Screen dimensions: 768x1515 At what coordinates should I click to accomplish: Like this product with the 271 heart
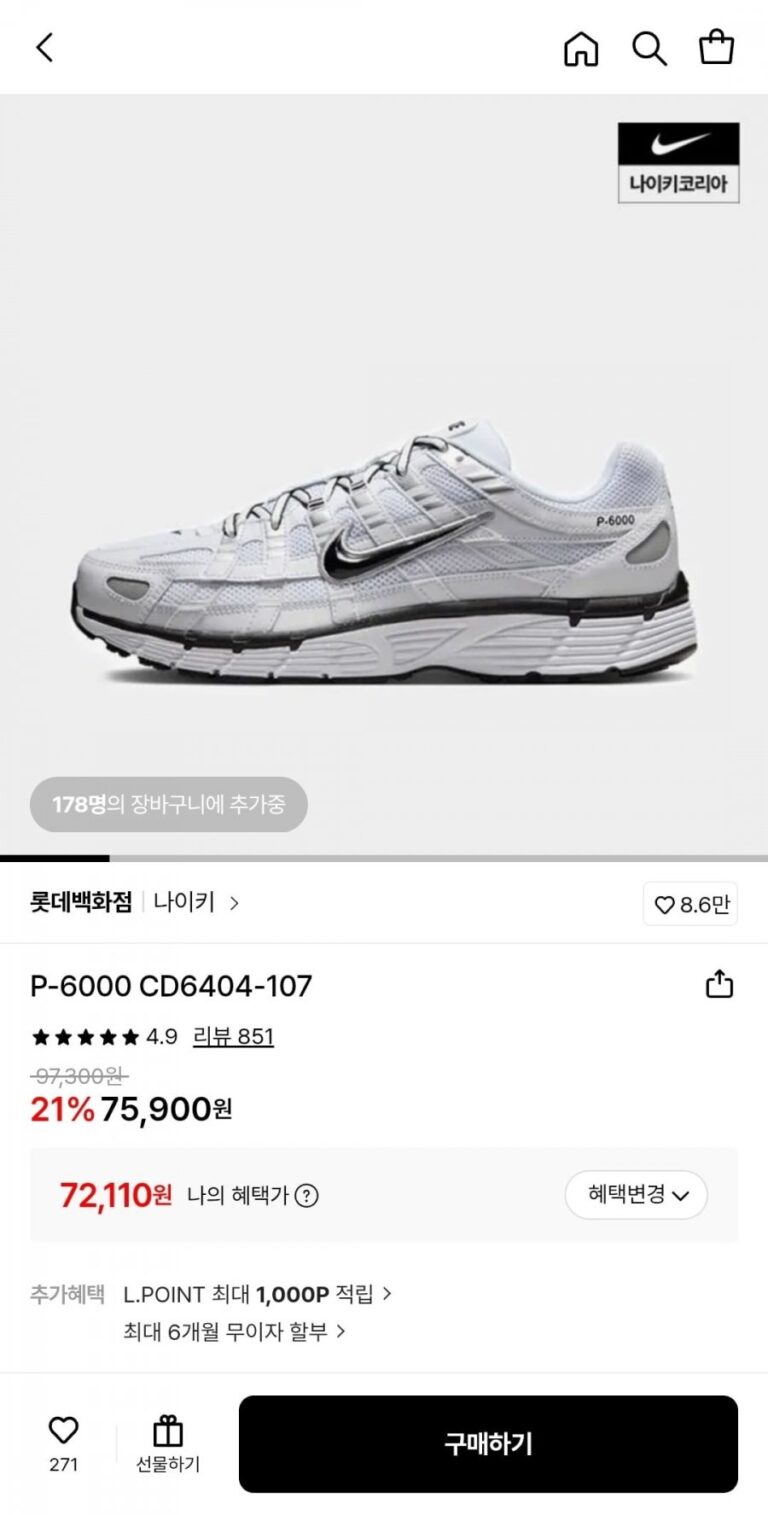(x=63, y=1442)
